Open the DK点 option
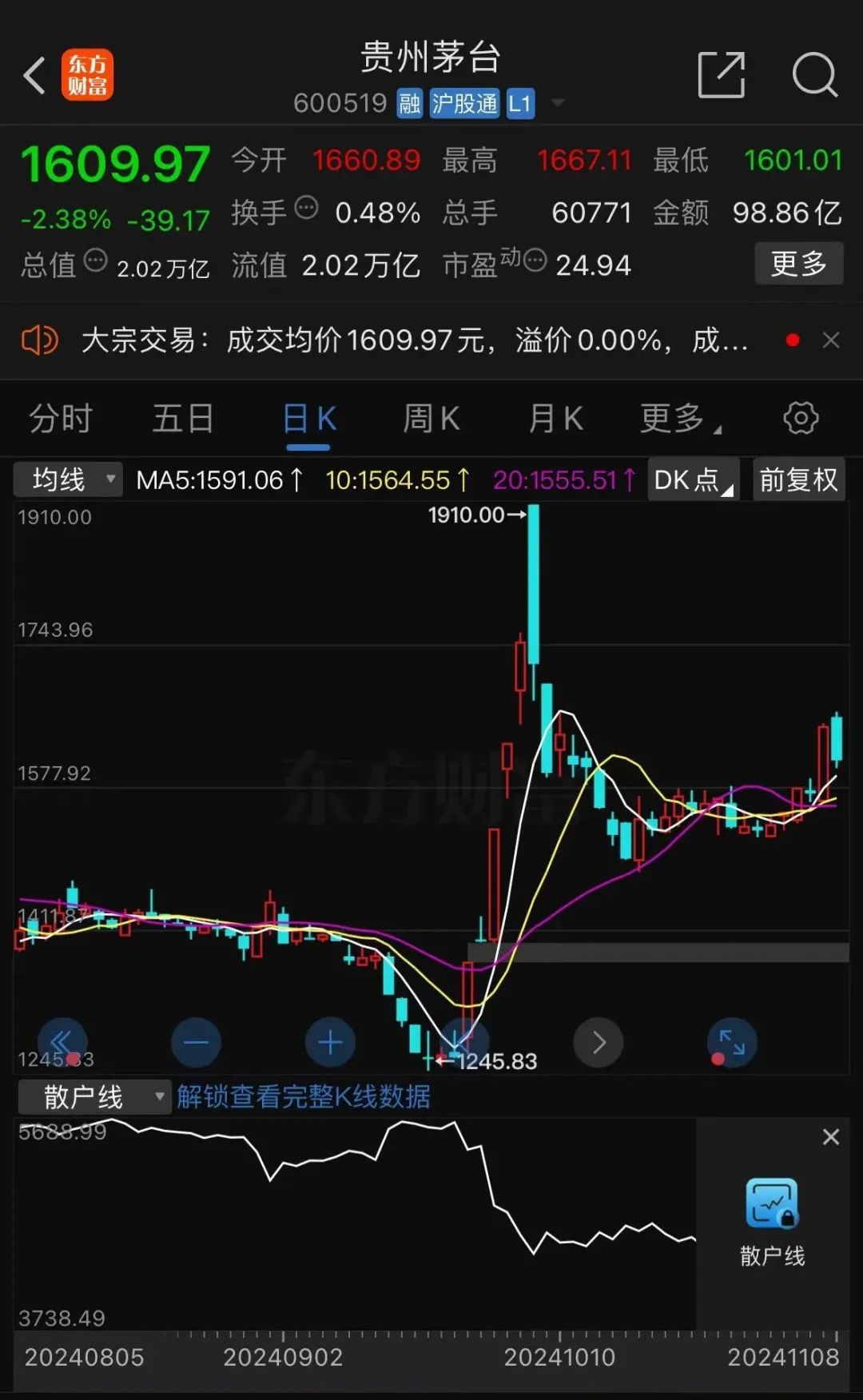Viewport: 863px width, 1400px height. (x=692, y=479)
